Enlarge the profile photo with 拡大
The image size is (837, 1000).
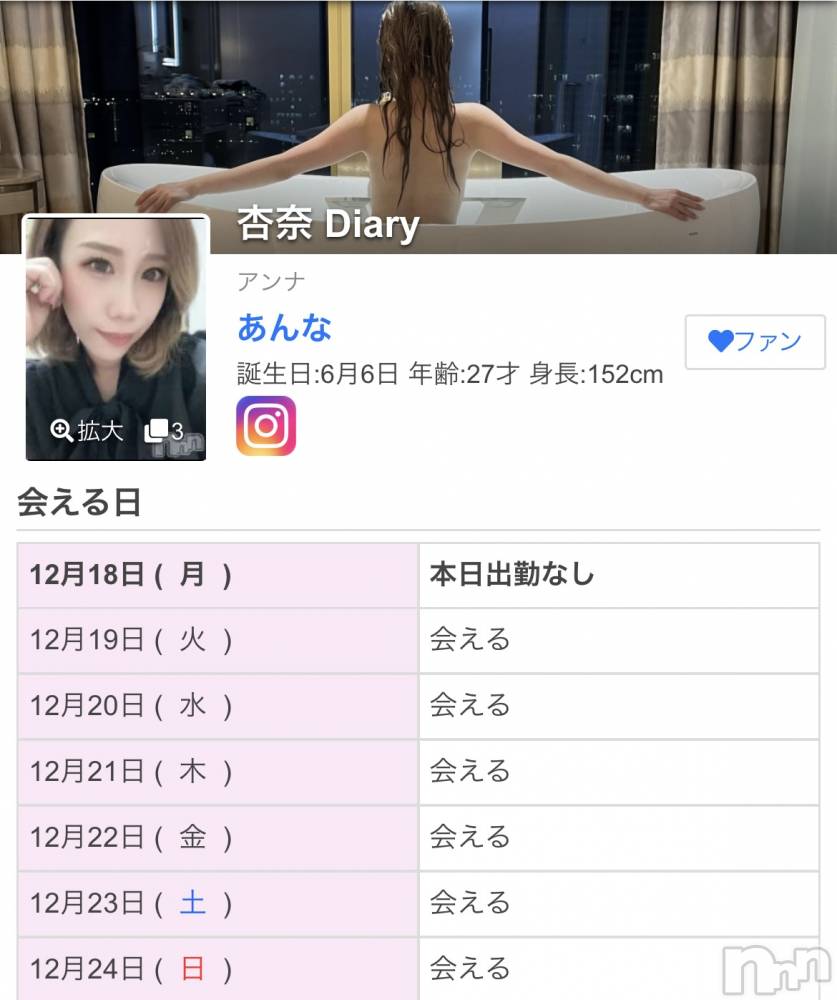[87, 431]
